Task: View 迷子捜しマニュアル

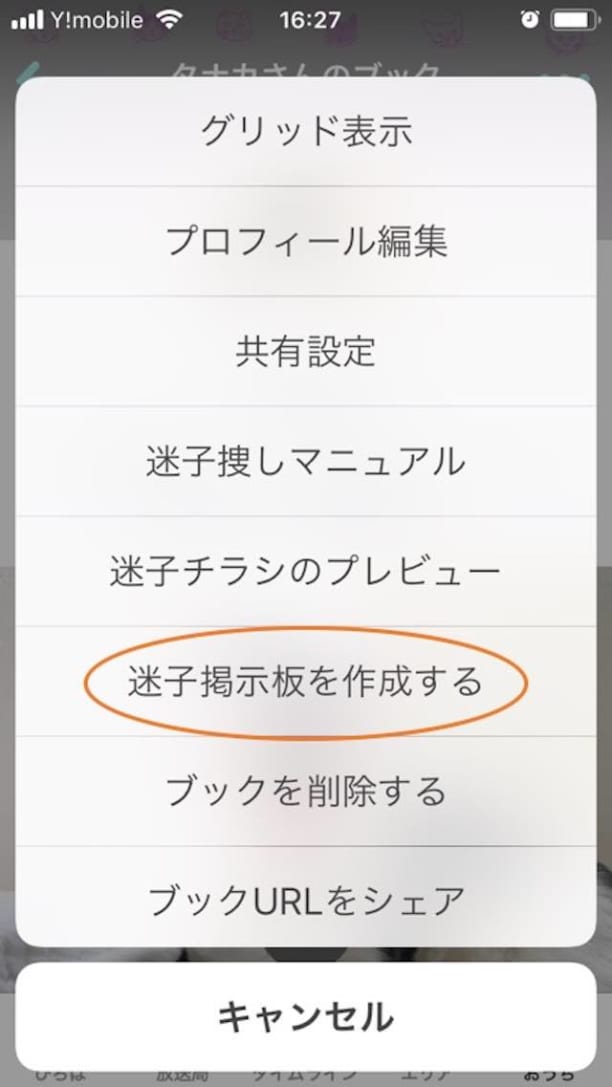Action: 306,461
